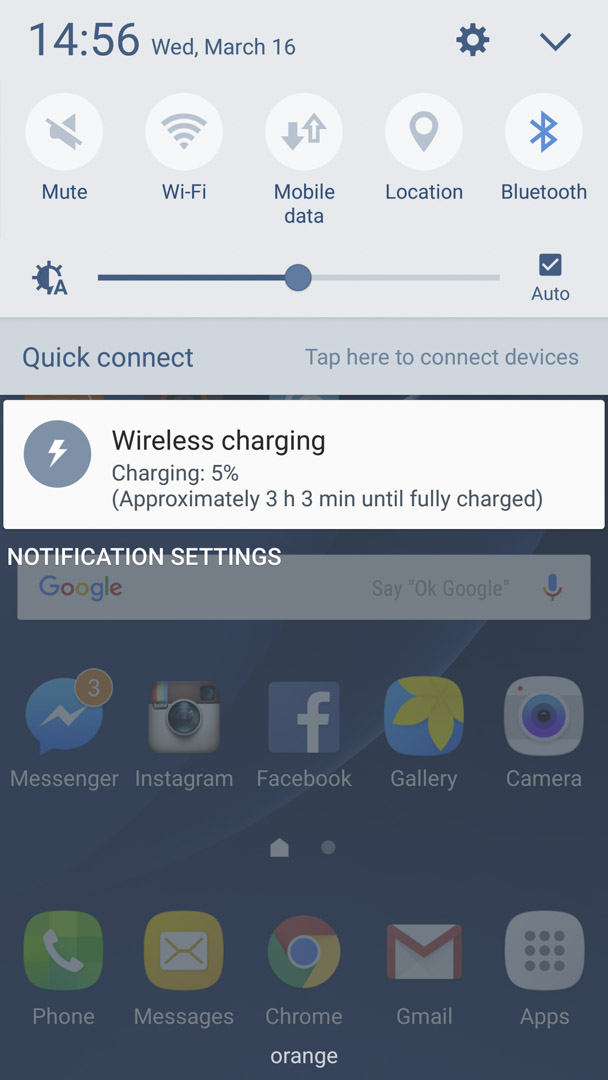The height and width of the screenshot is (1080, 608).
Task: Tap here to connect devices in Quick connect
Action: tap(441, 357)
